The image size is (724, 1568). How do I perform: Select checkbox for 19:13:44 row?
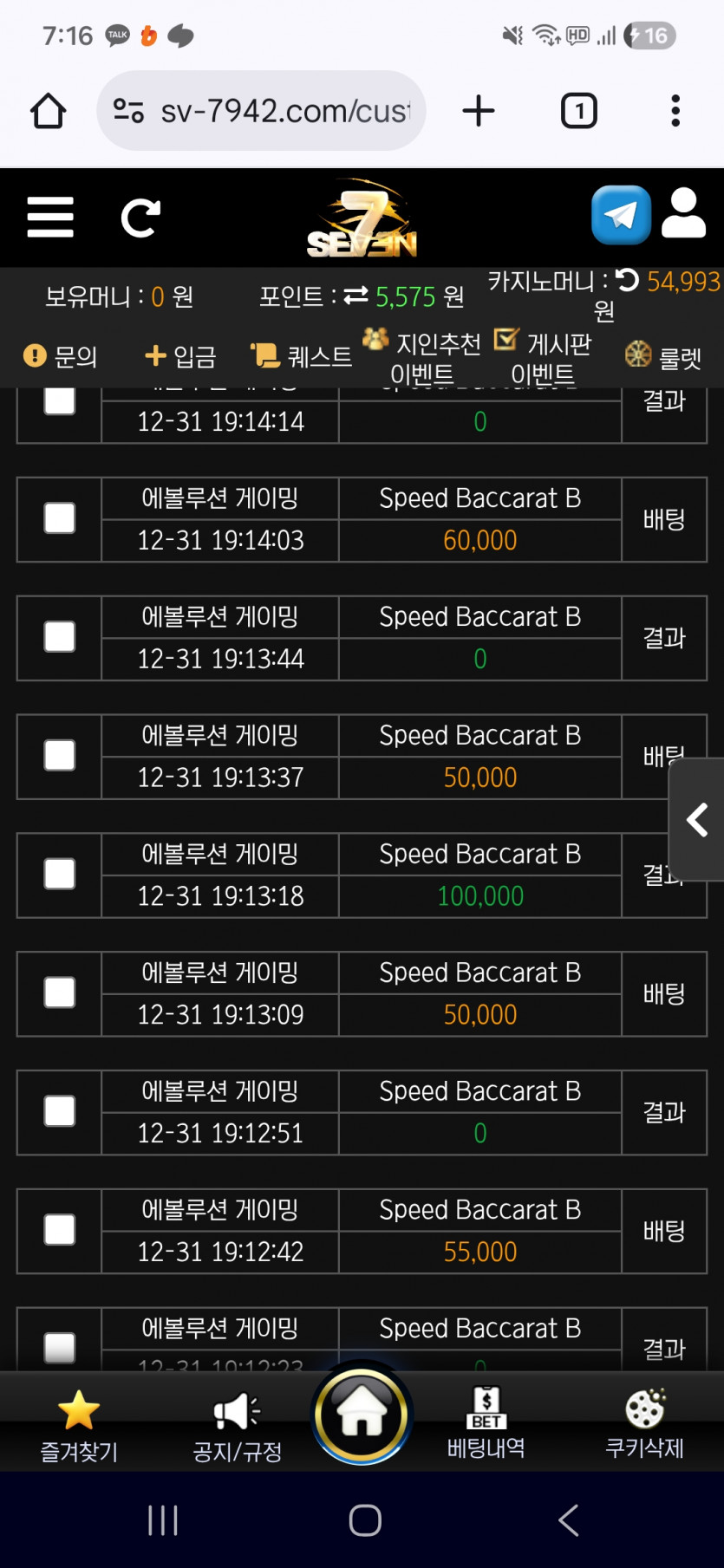pos(60,637)
